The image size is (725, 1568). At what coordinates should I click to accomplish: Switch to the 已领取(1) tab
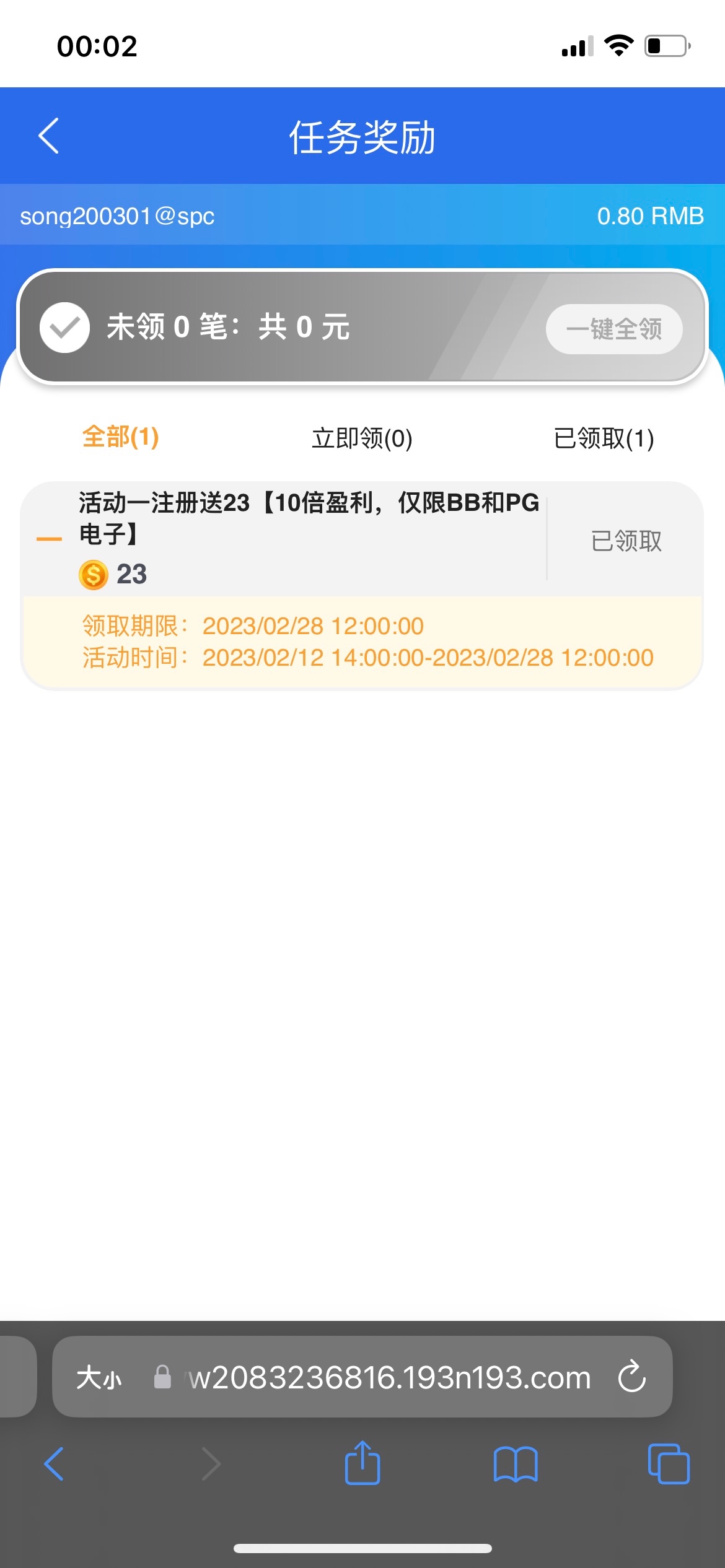(604, 438)
